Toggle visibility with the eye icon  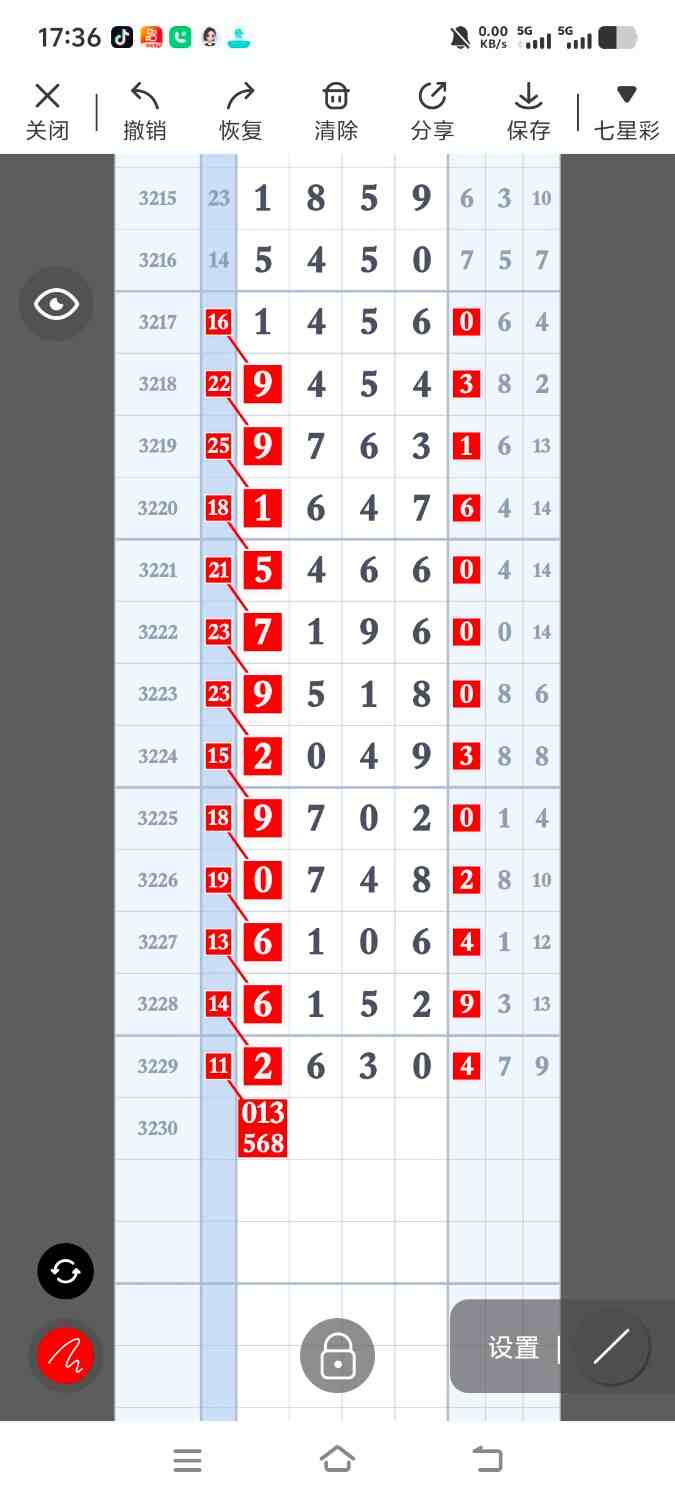pos(56,304)
